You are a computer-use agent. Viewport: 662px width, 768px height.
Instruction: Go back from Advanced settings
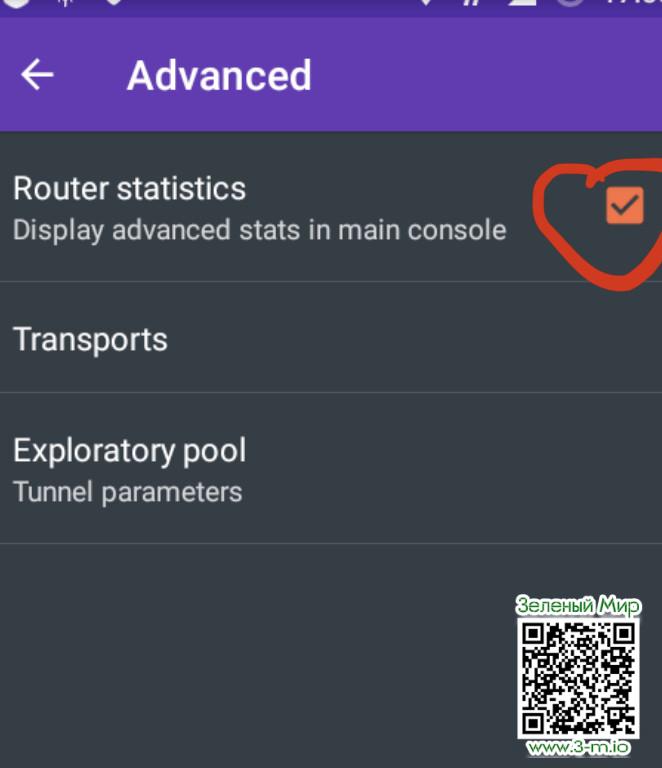click(38, 75)
